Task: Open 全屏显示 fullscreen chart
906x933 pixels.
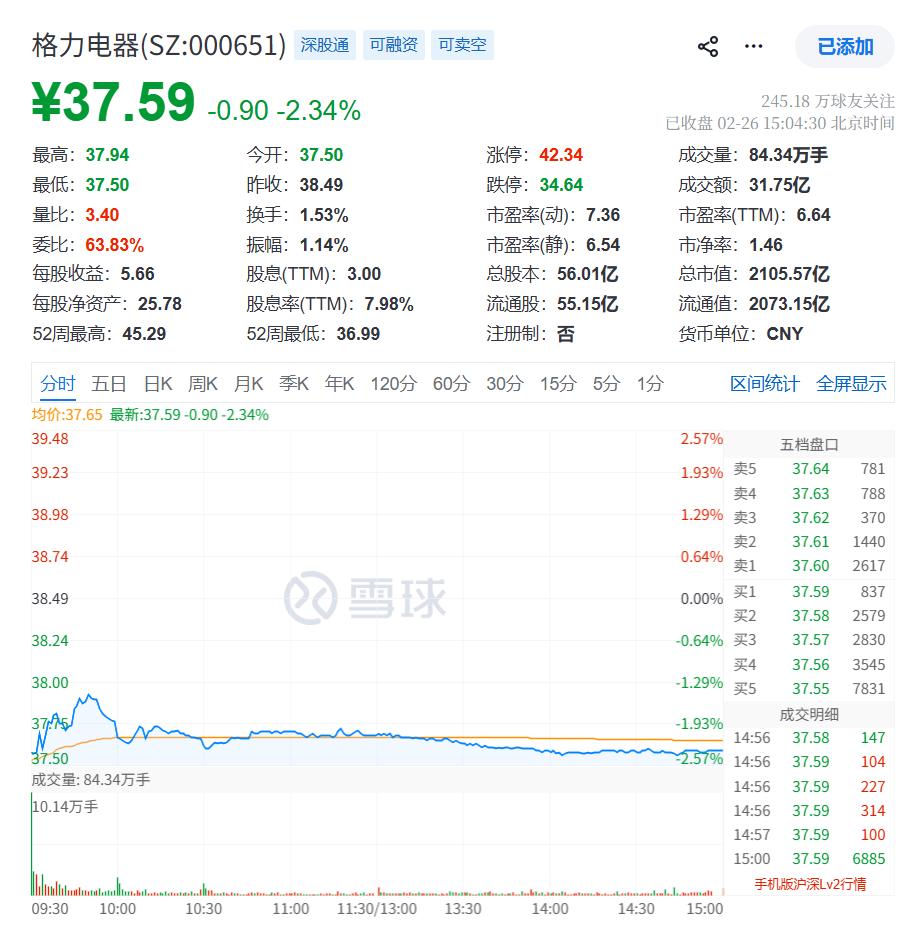Action: [851, 383]
